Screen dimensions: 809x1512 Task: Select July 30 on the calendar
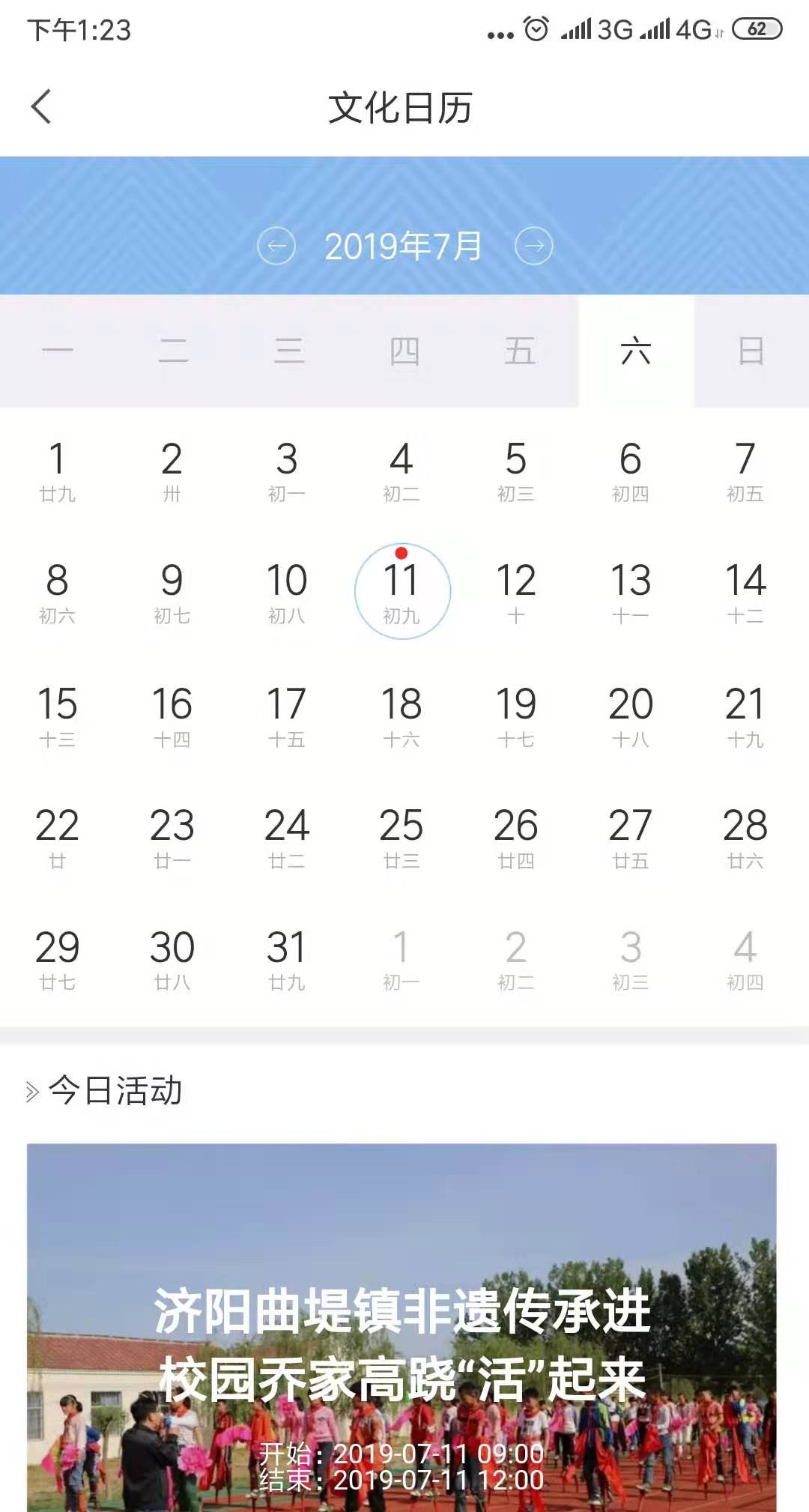pyautogui.click(x=172, y=959)
